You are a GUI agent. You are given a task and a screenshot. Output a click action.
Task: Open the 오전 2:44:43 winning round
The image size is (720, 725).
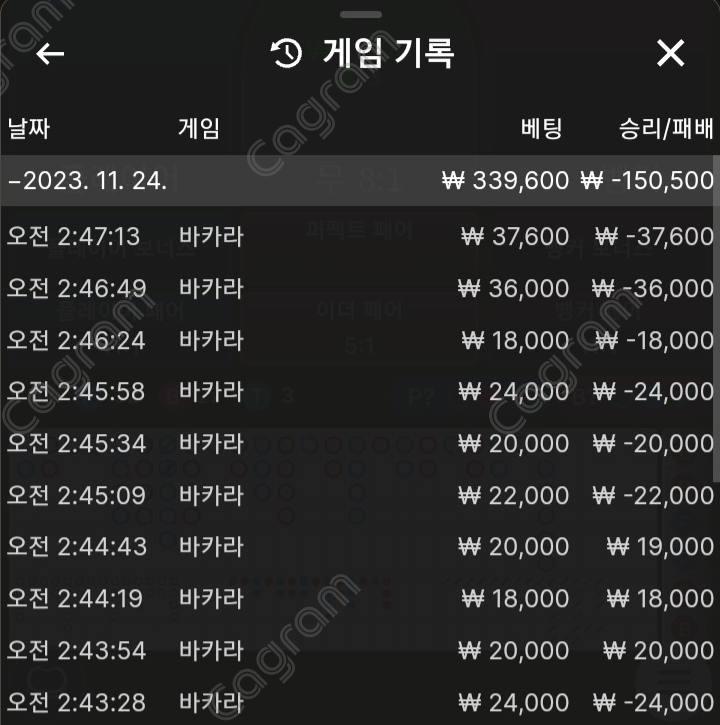[360, 547]
